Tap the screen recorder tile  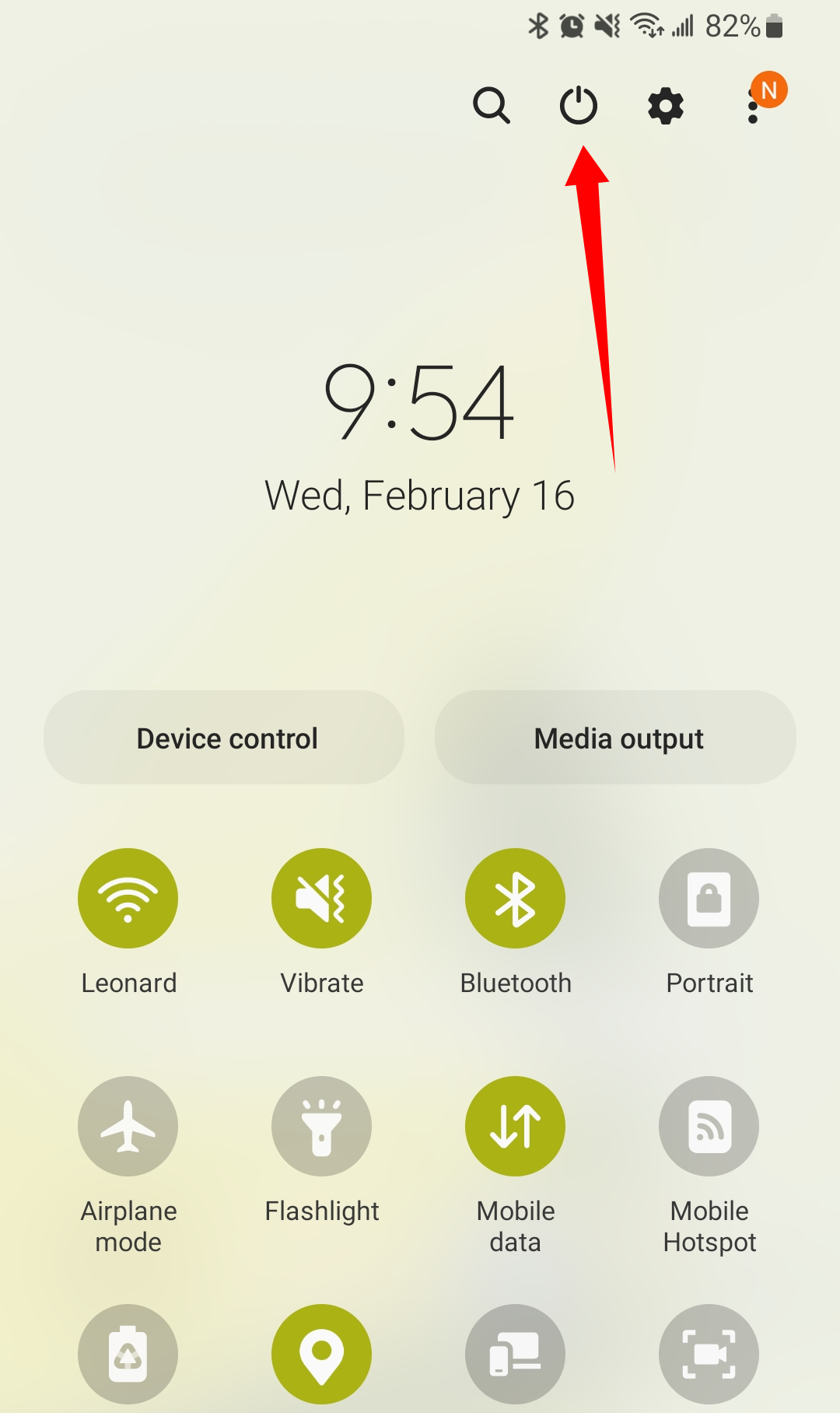point(709,1355)
